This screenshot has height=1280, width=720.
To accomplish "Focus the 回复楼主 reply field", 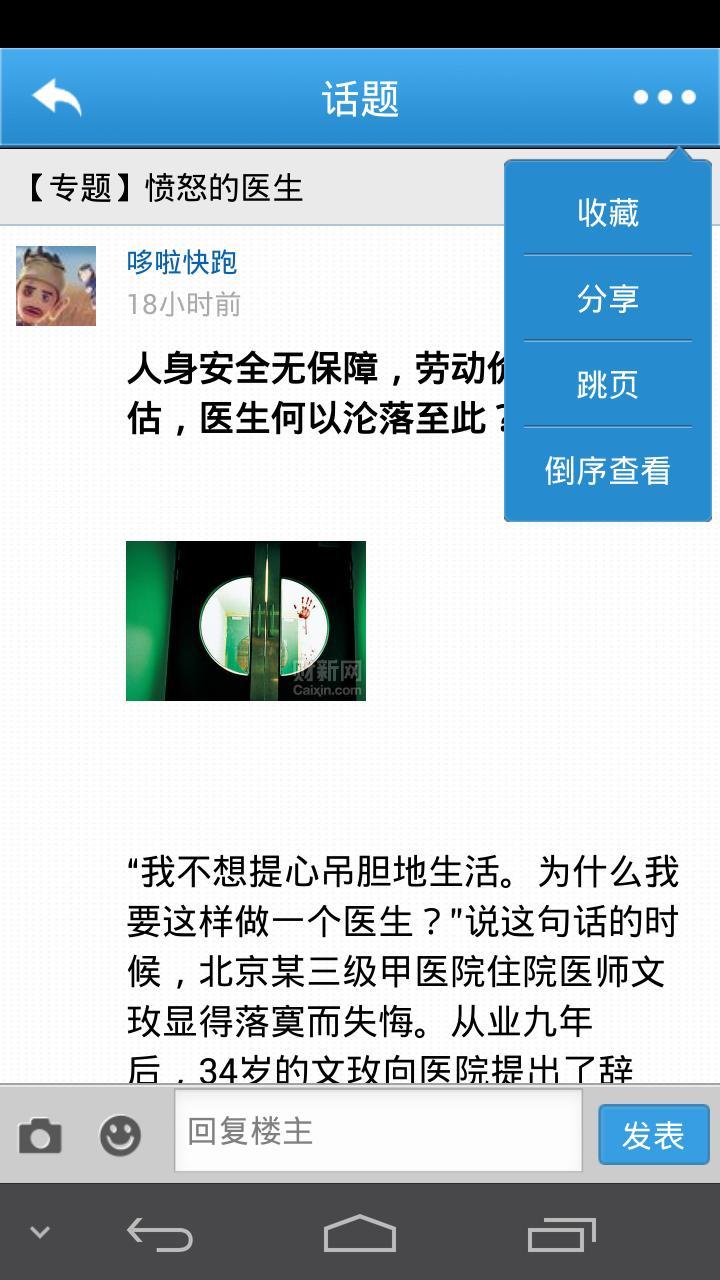I will (378, 1131).
